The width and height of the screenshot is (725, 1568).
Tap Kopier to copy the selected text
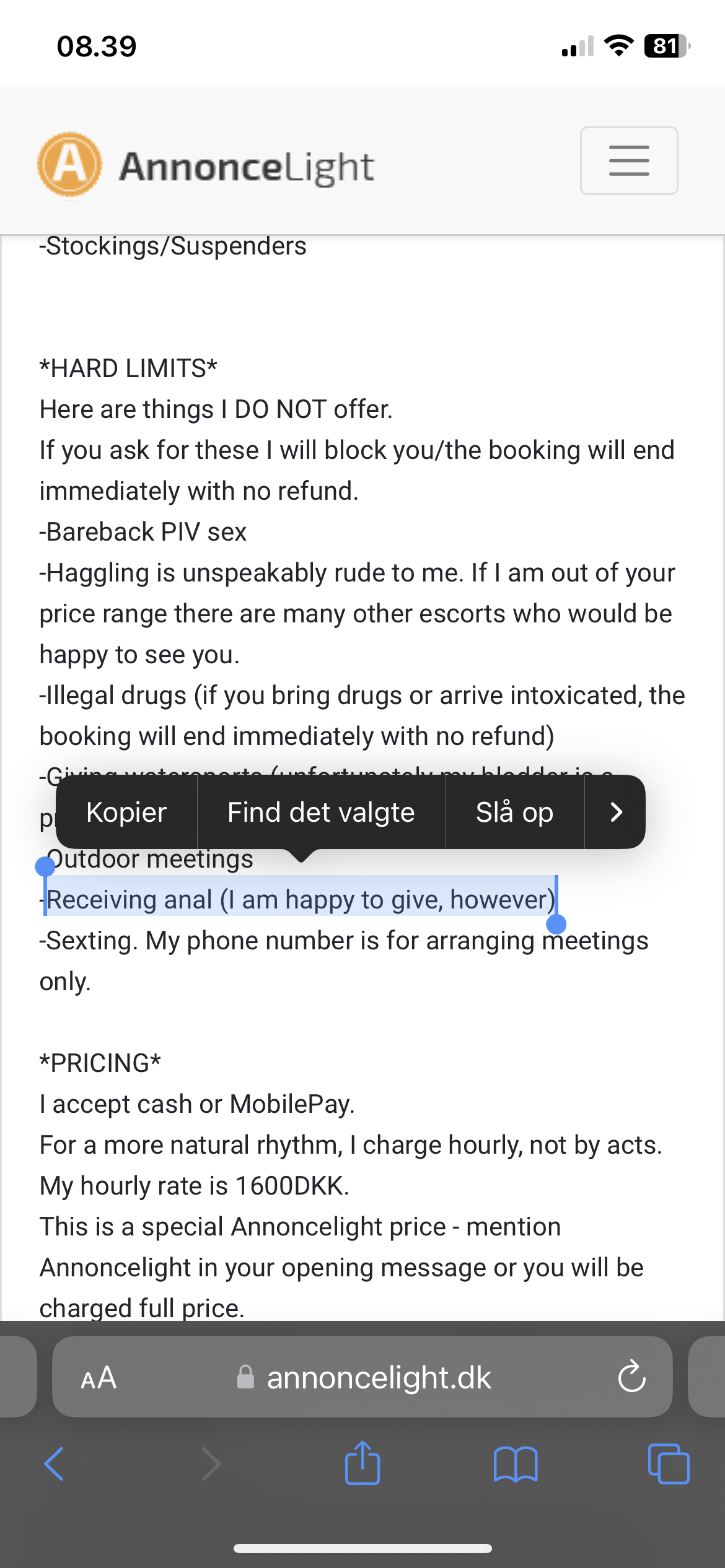[126, 812]
